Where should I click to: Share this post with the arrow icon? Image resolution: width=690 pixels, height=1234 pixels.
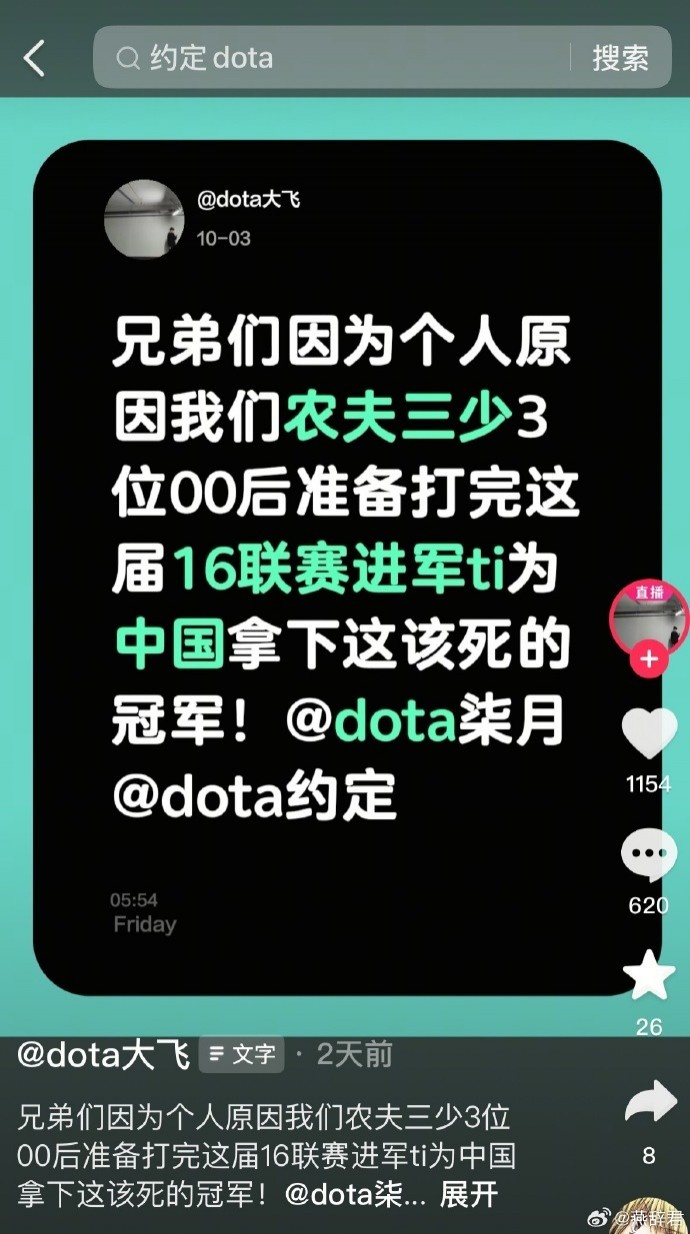[x=649, y=1103]
